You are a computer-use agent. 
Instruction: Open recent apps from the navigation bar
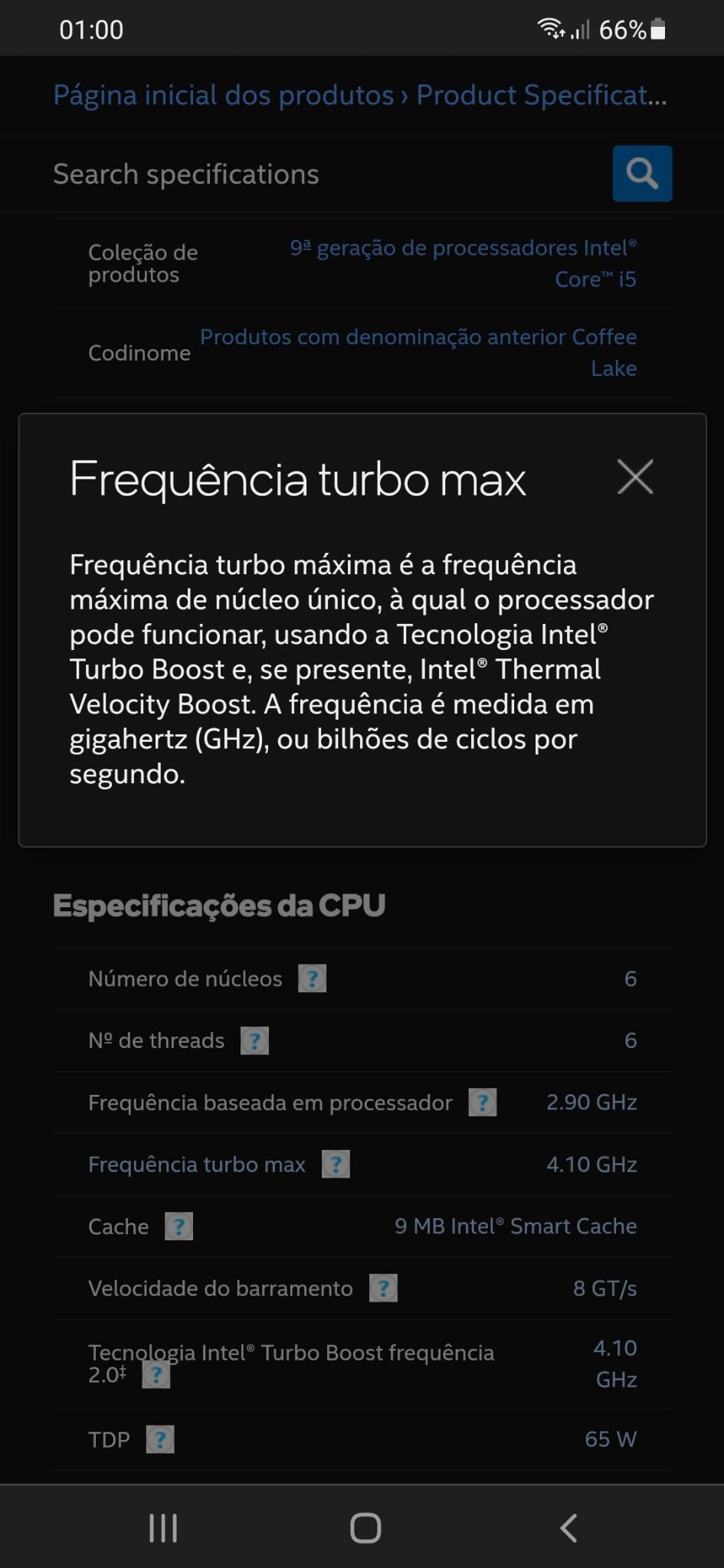(x=163, y=1528)
